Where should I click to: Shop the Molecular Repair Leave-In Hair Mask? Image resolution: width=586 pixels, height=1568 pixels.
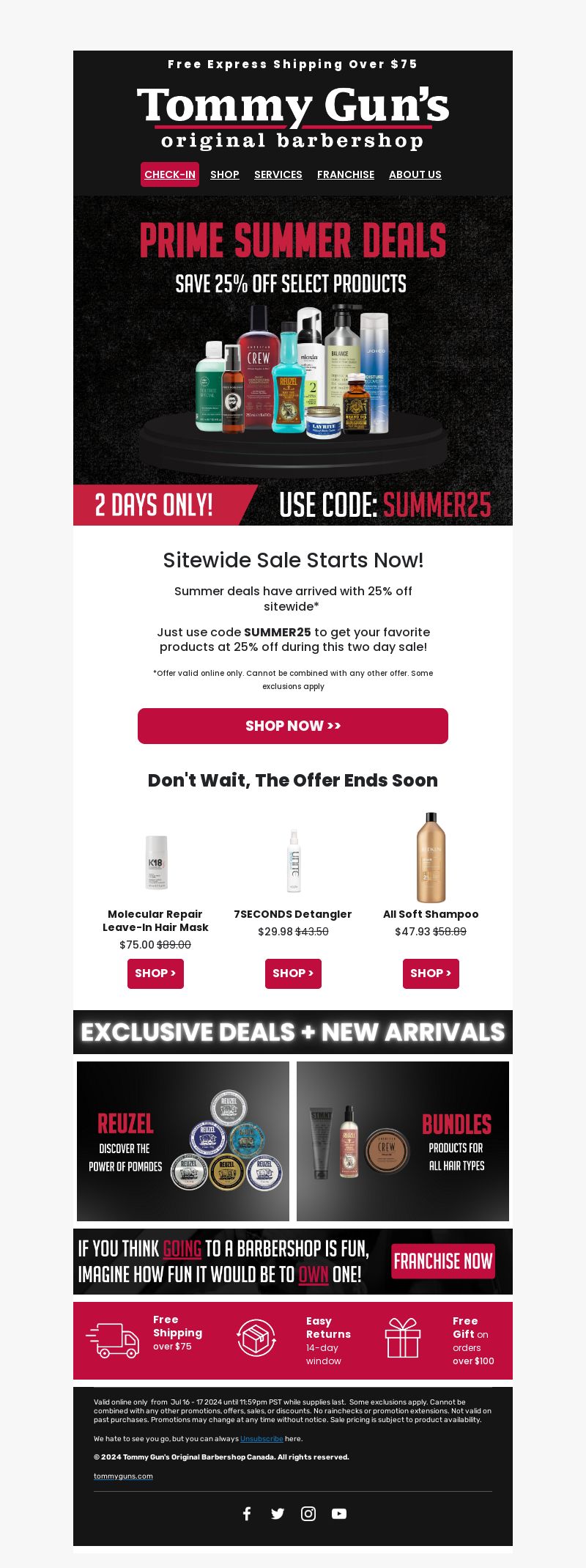click(155, 973)
